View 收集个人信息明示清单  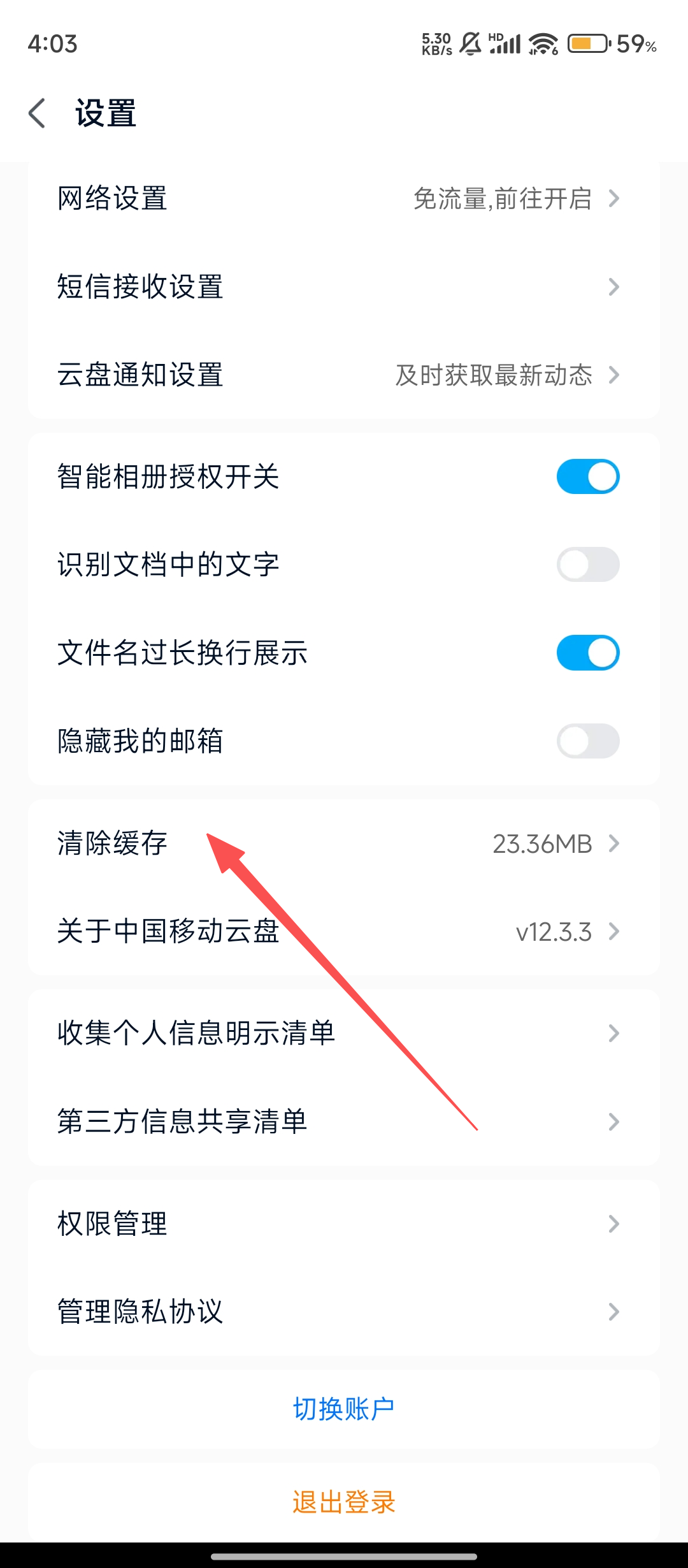[x=344, y=1033]
